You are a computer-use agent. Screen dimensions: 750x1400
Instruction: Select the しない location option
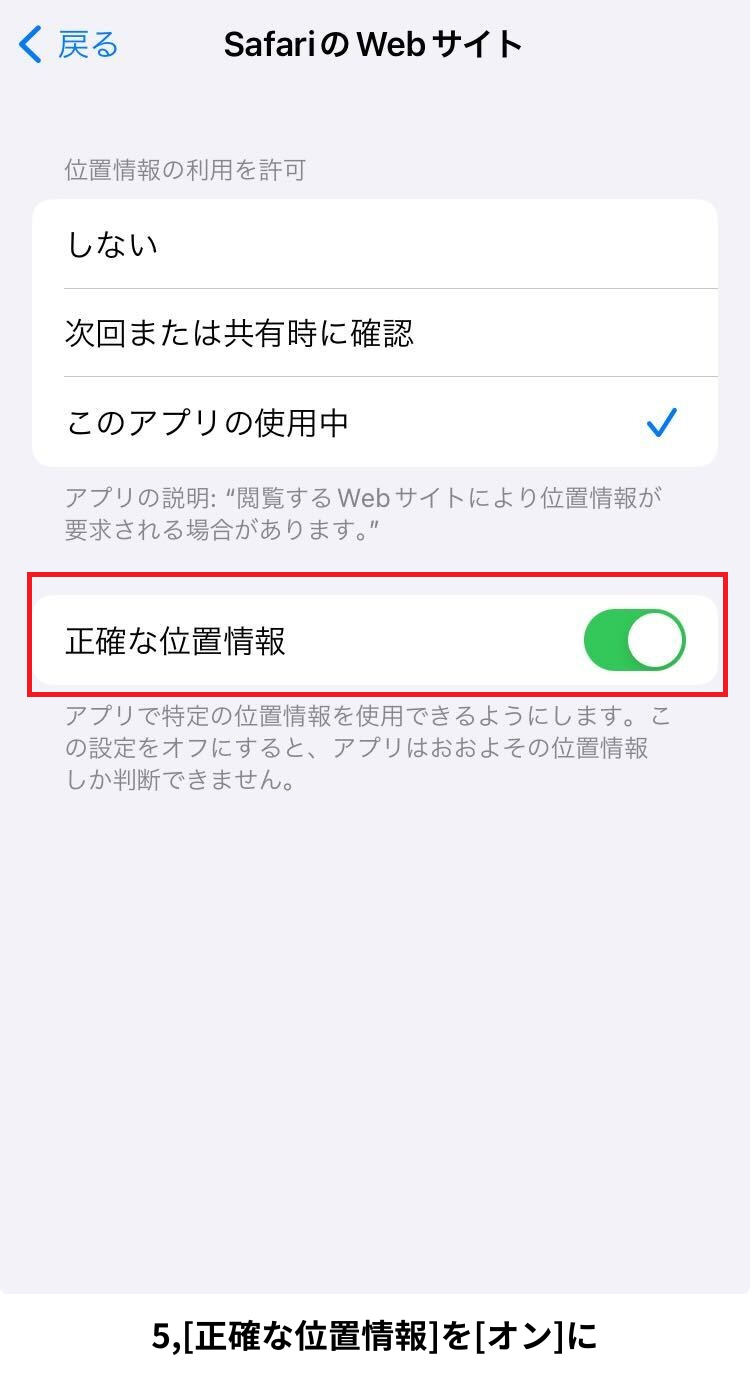tap(374, 245)
